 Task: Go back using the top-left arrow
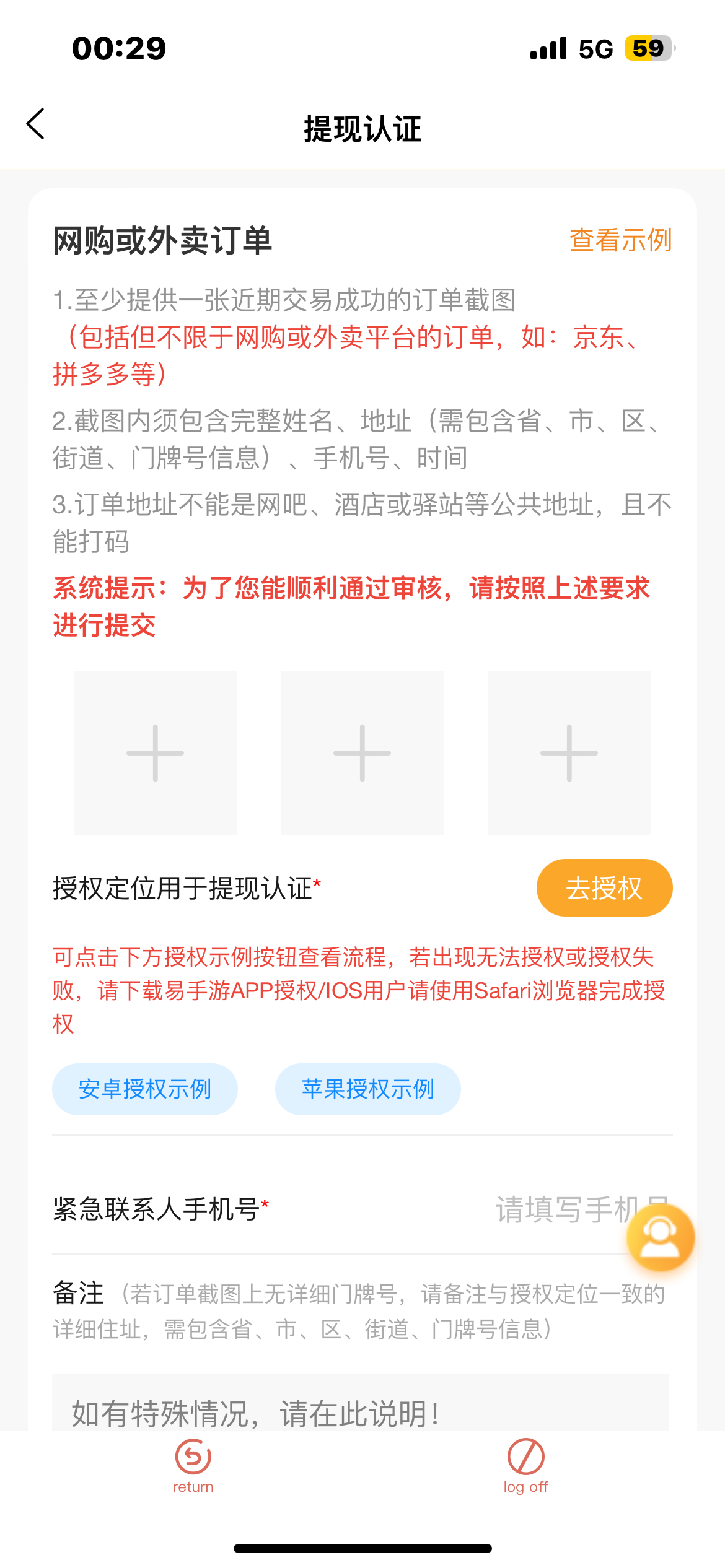(36, 124)
